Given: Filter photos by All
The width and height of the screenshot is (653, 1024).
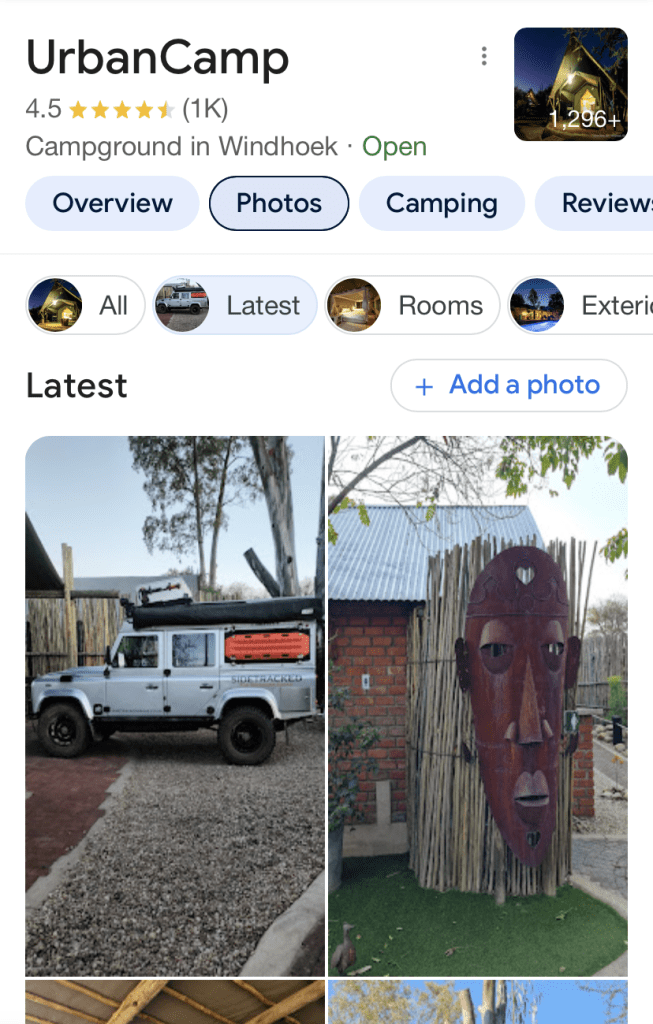Looking at the screenshot, I should tap(86, 306).
